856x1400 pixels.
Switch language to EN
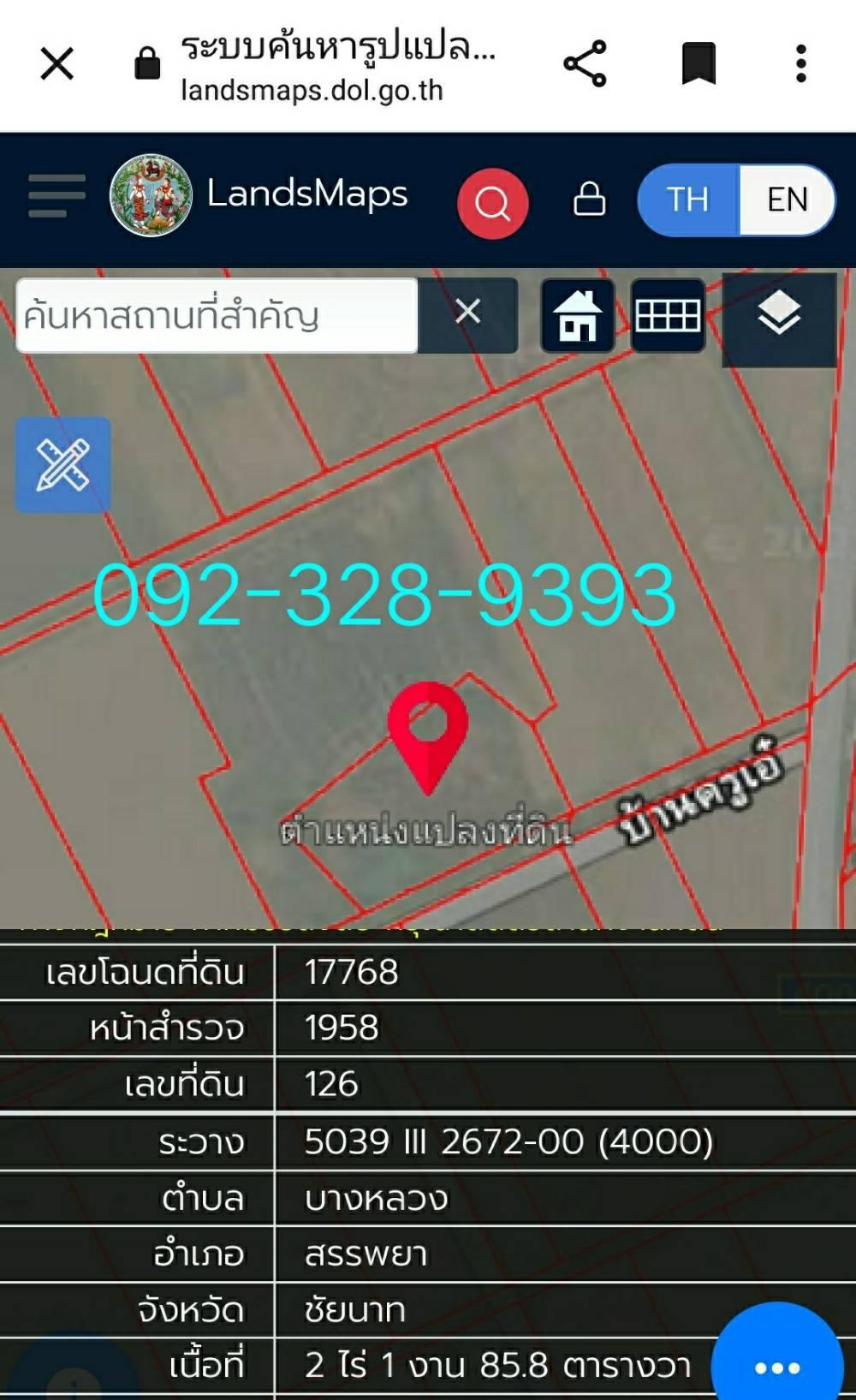pyautogui.click(x=787, y=200)
